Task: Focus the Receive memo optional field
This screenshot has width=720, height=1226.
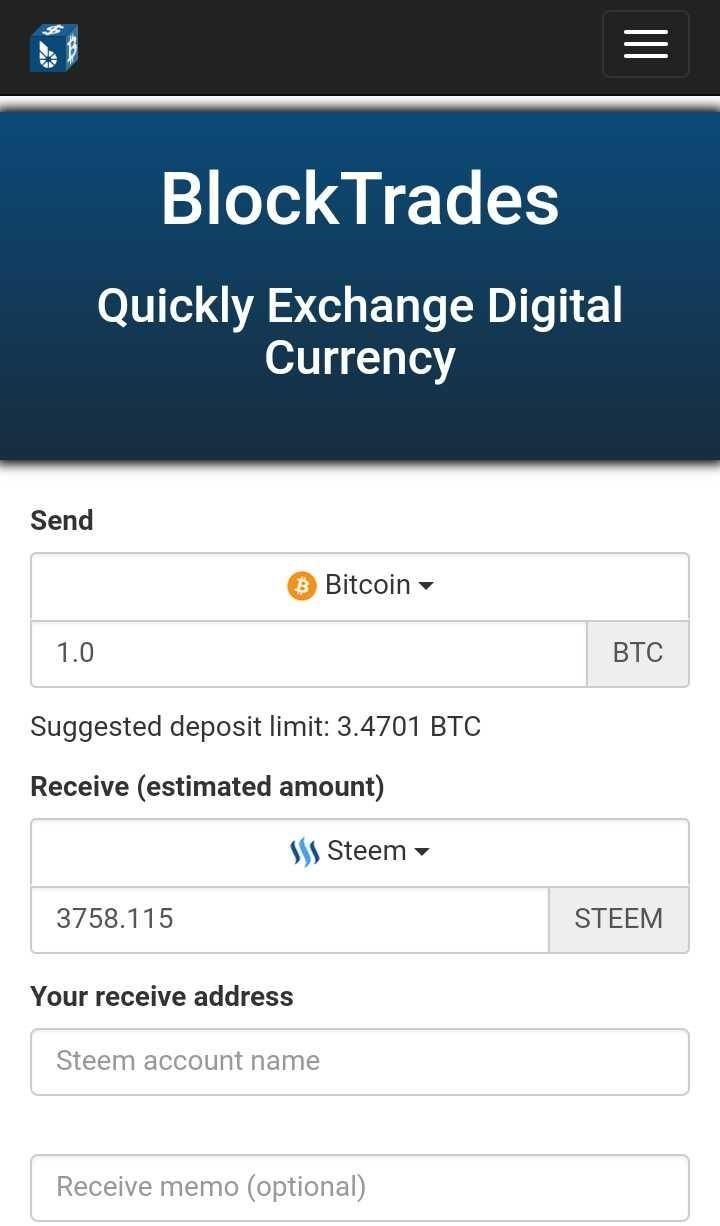Action: tap(360, 1187)
